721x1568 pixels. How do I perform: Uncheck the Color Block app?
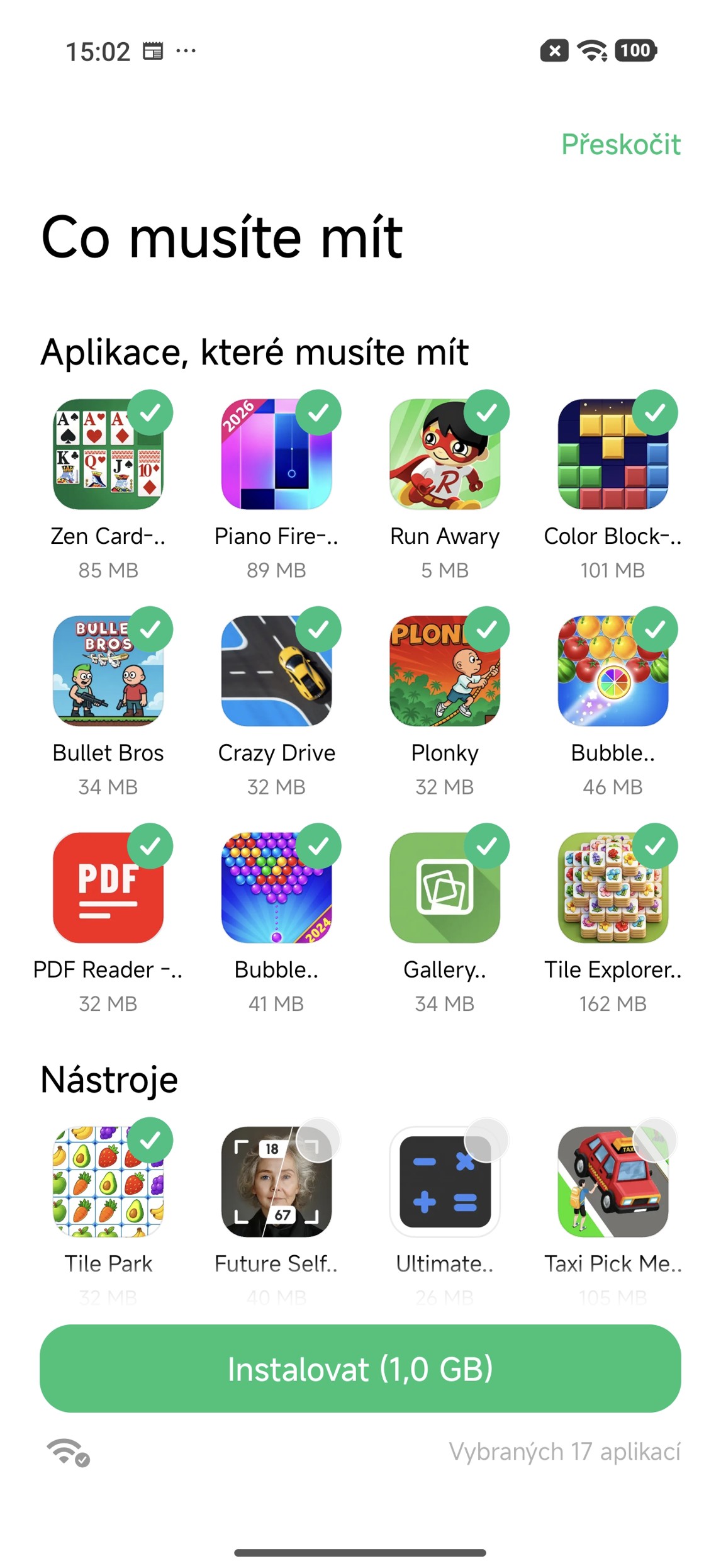tap(655, 413)
